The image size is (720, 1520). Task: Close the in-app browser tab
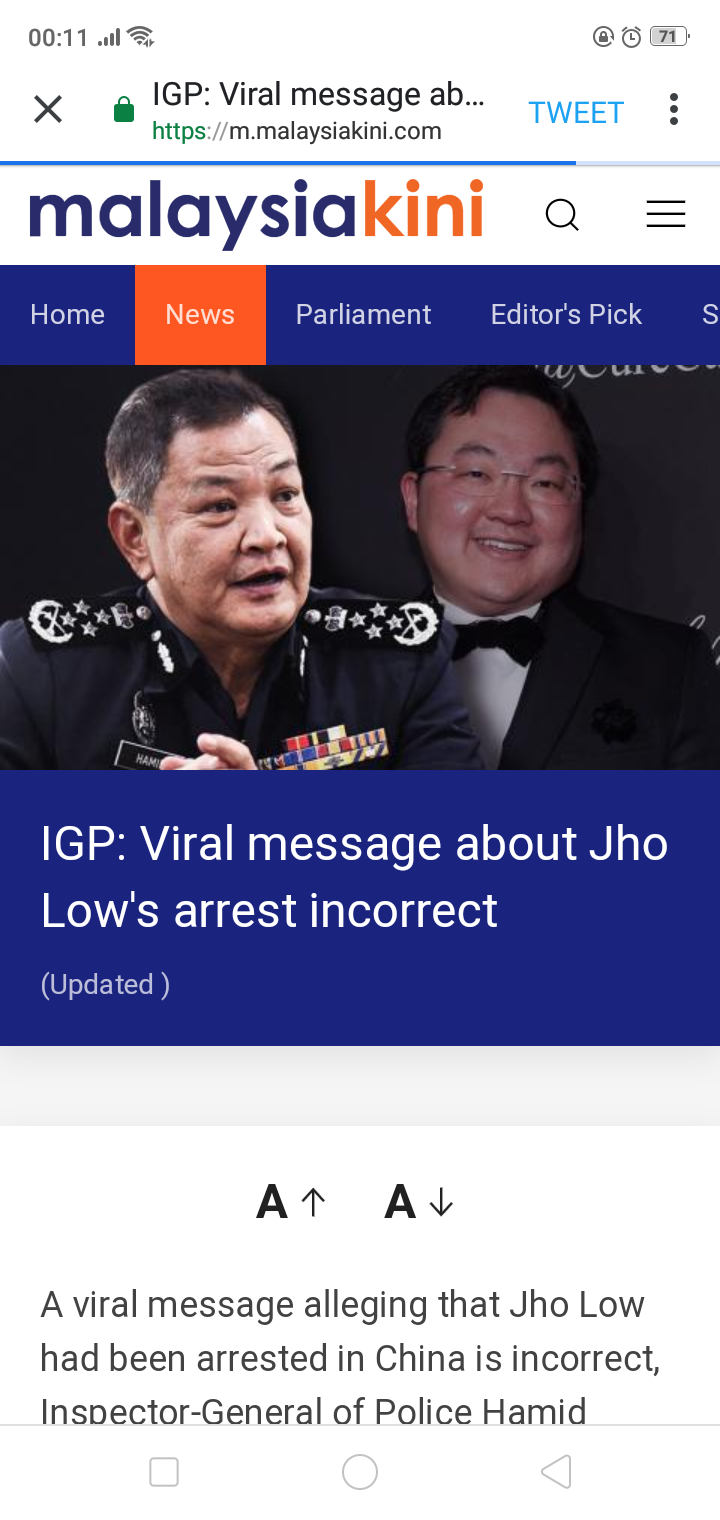click(48, 109)
